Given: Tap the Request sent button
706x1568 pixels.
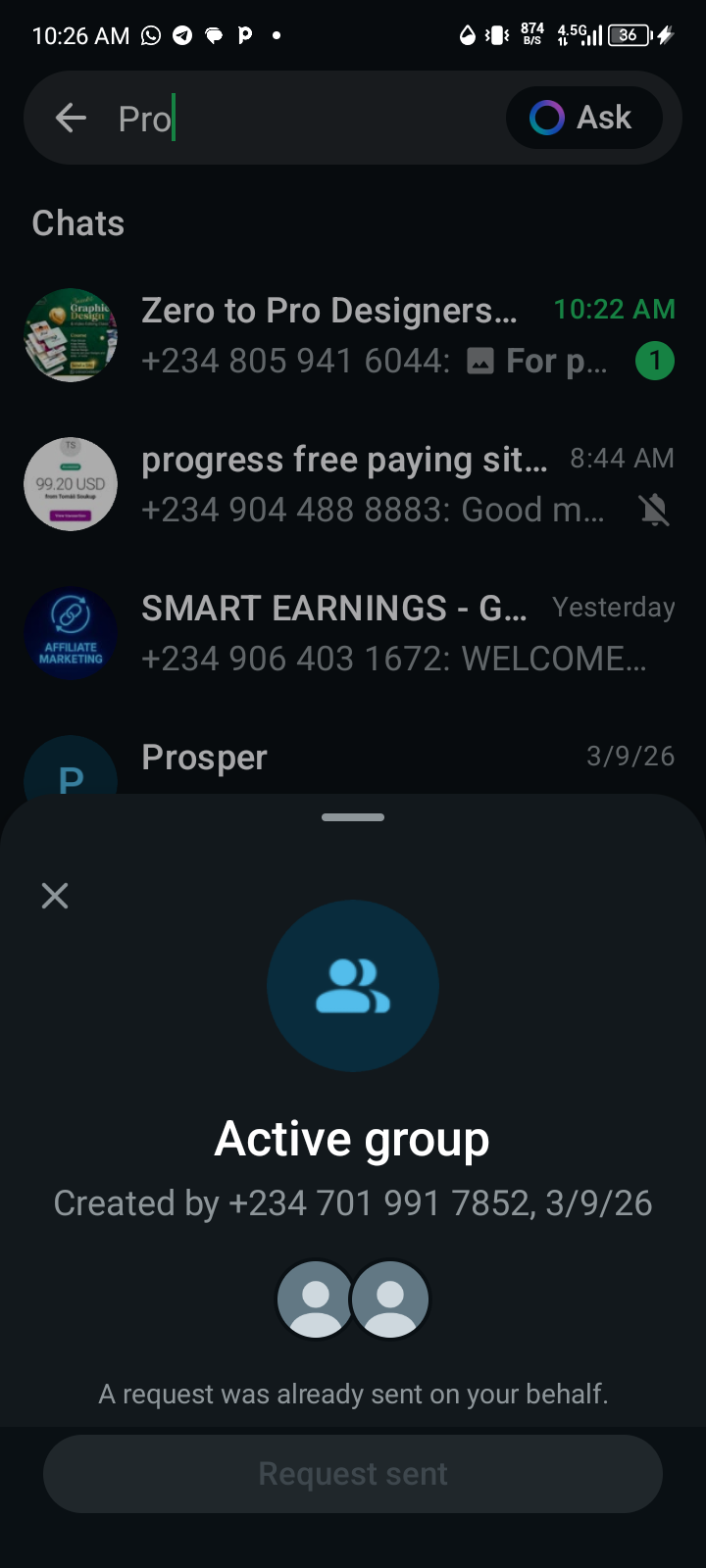Looking at the screenshot, I should [x=353, y=1474].
